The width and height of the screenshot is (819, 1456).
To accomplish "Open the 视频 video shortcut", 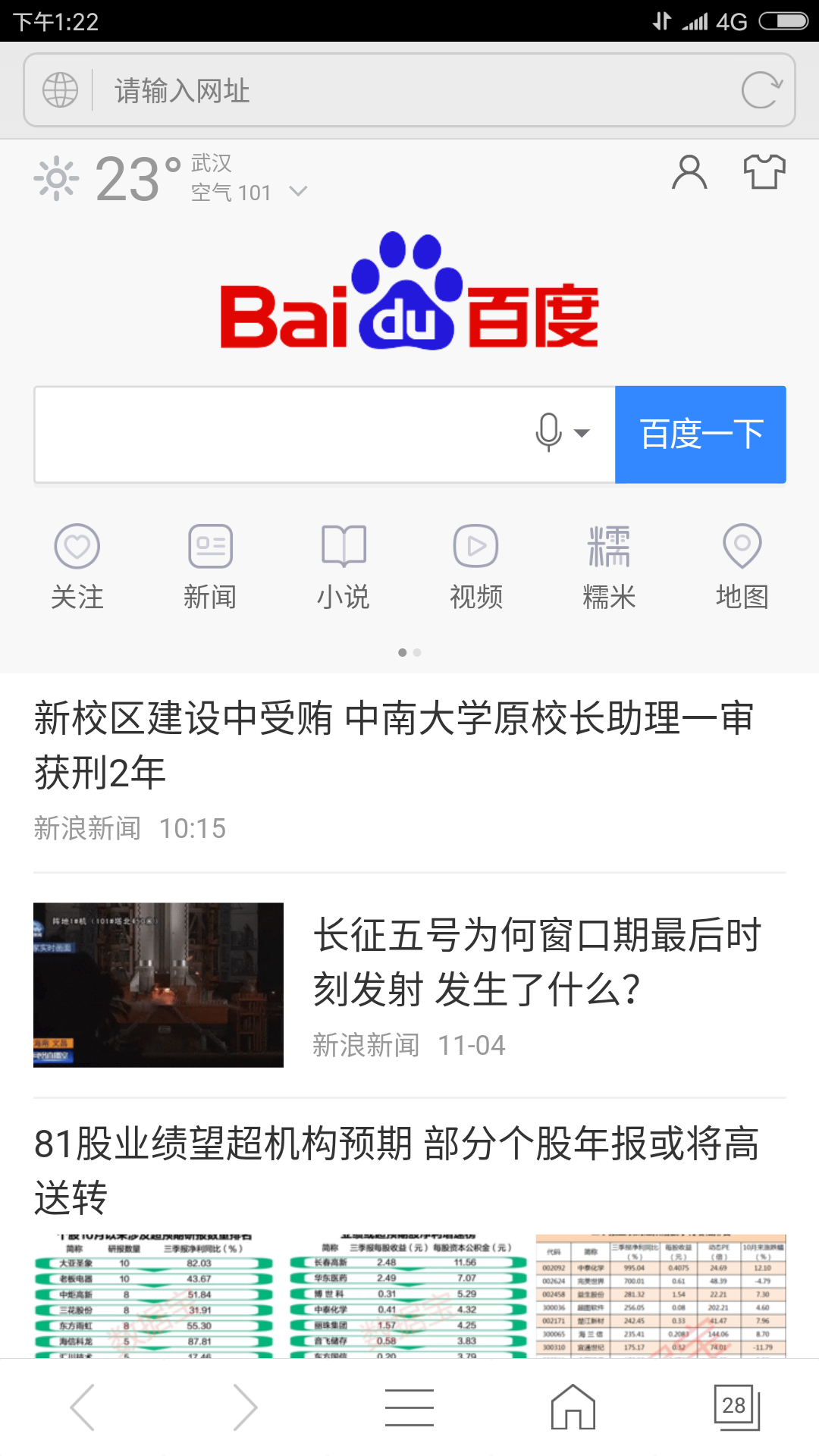I will (x=476, y=566).
